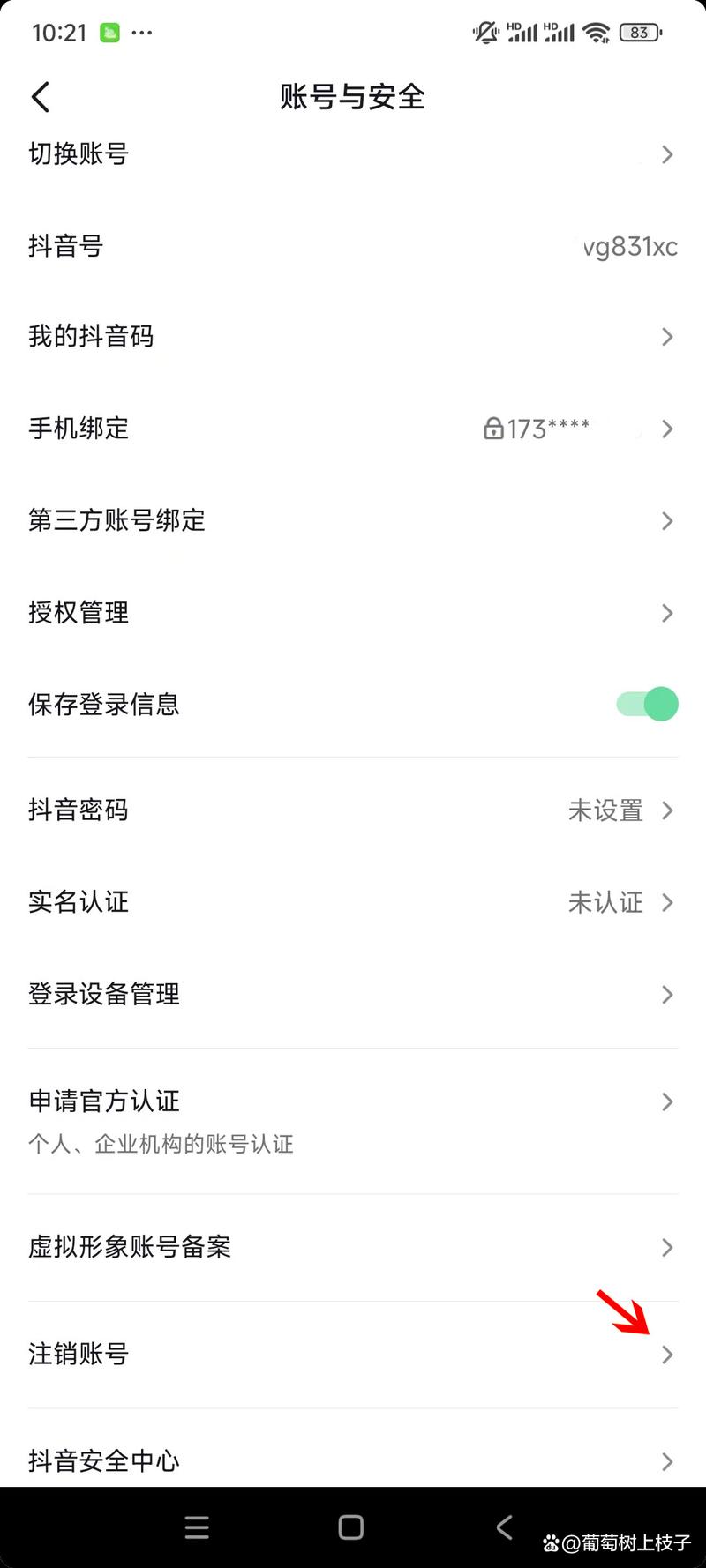Expand 第三方账号绑定 with its arrow
Screen dimensions: 706x1568
point(667,520)
